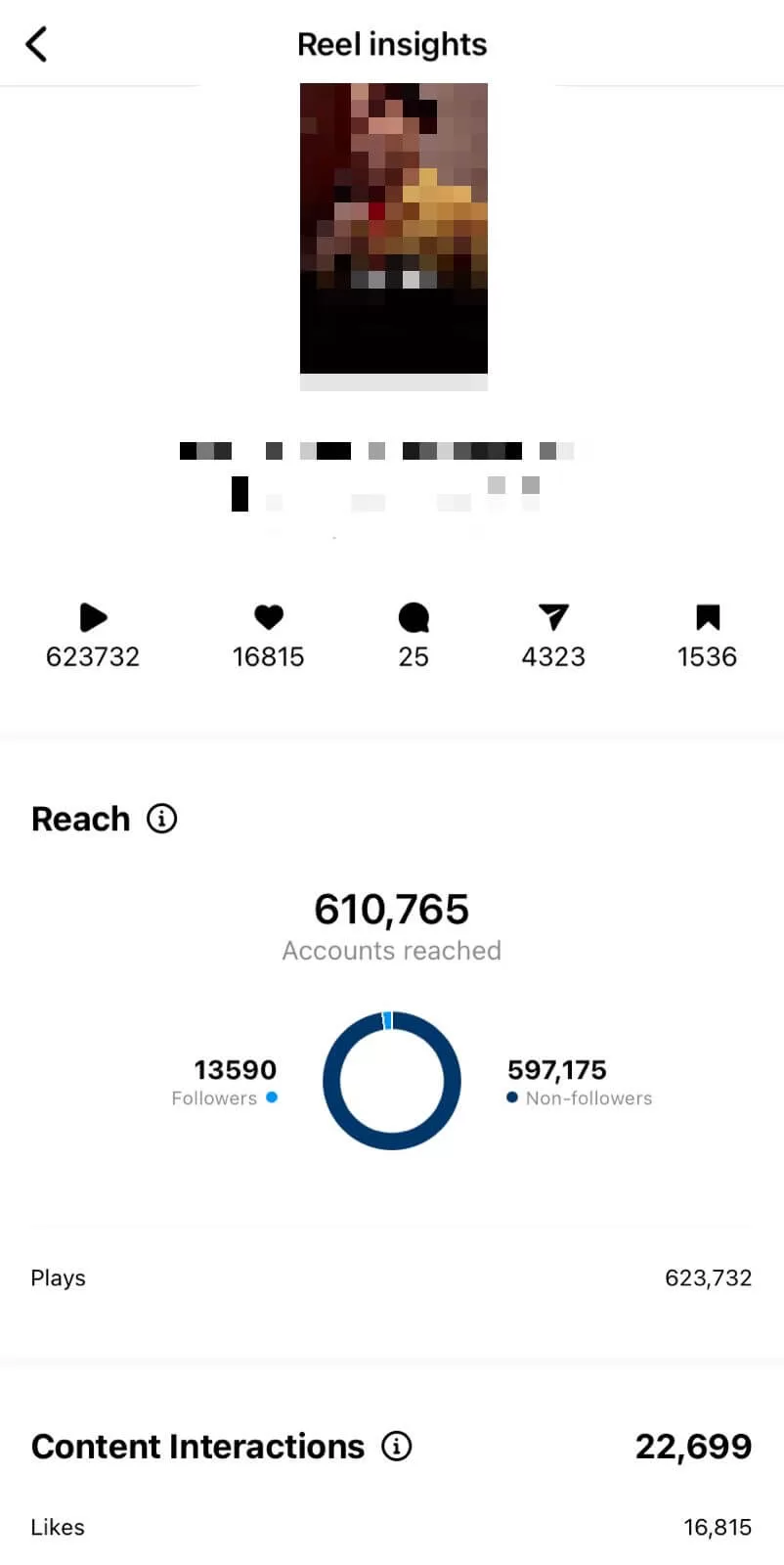
Task: Go back from Reel insights
Action: (x=36, y=44)
